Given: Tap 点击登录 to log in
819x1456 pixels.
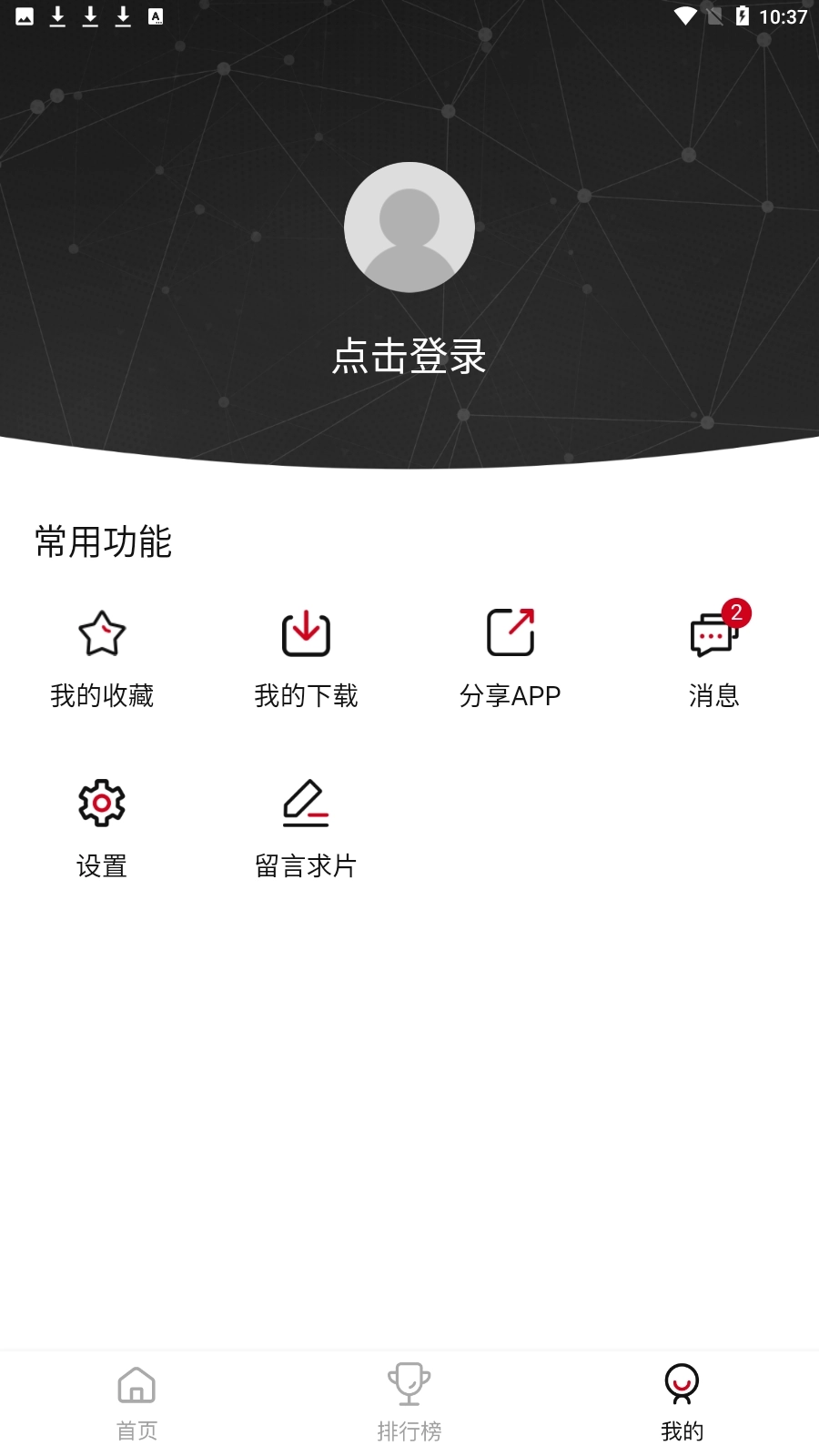Looking at the screenshot, I should [409, 356].
